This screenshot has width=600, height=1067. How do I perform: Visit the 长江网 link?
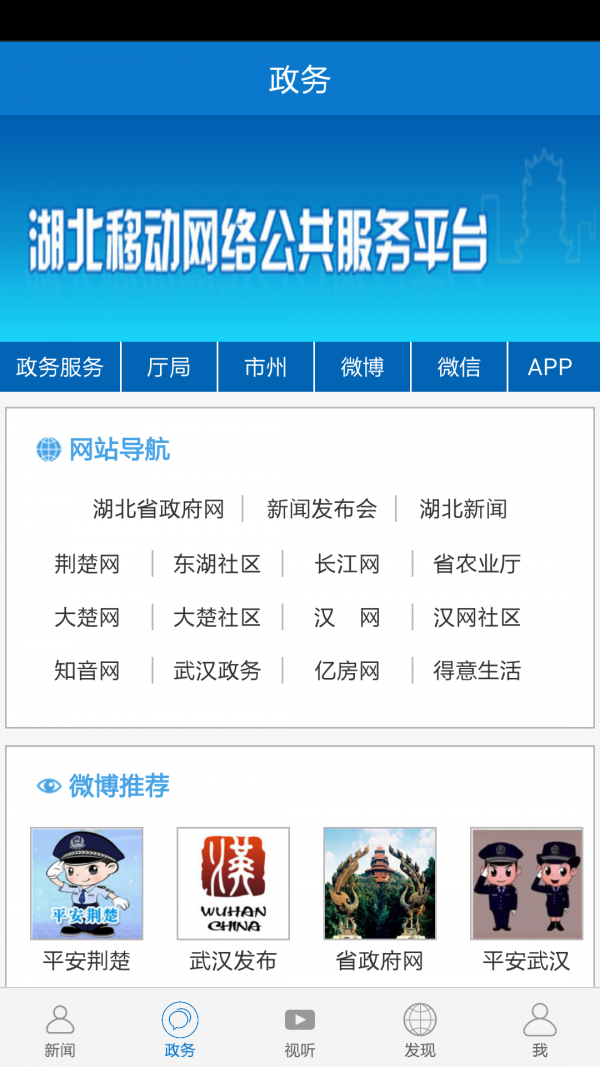(x=347, y=564)
